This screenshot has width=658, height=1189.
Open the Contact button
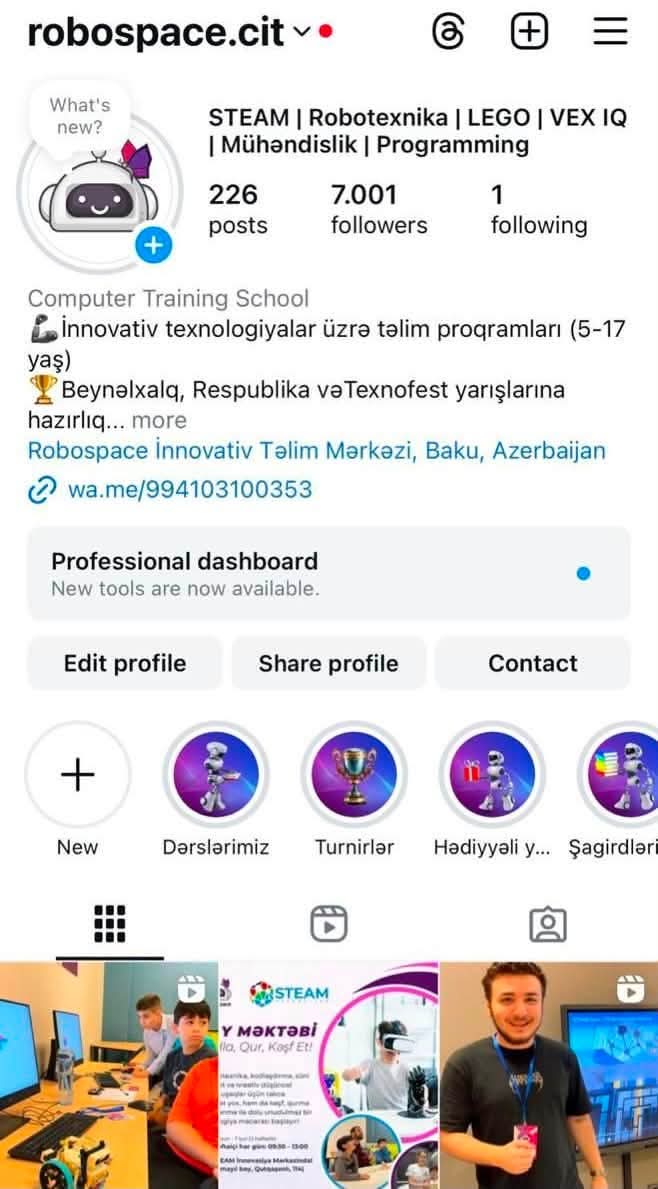tap(533, 663)
